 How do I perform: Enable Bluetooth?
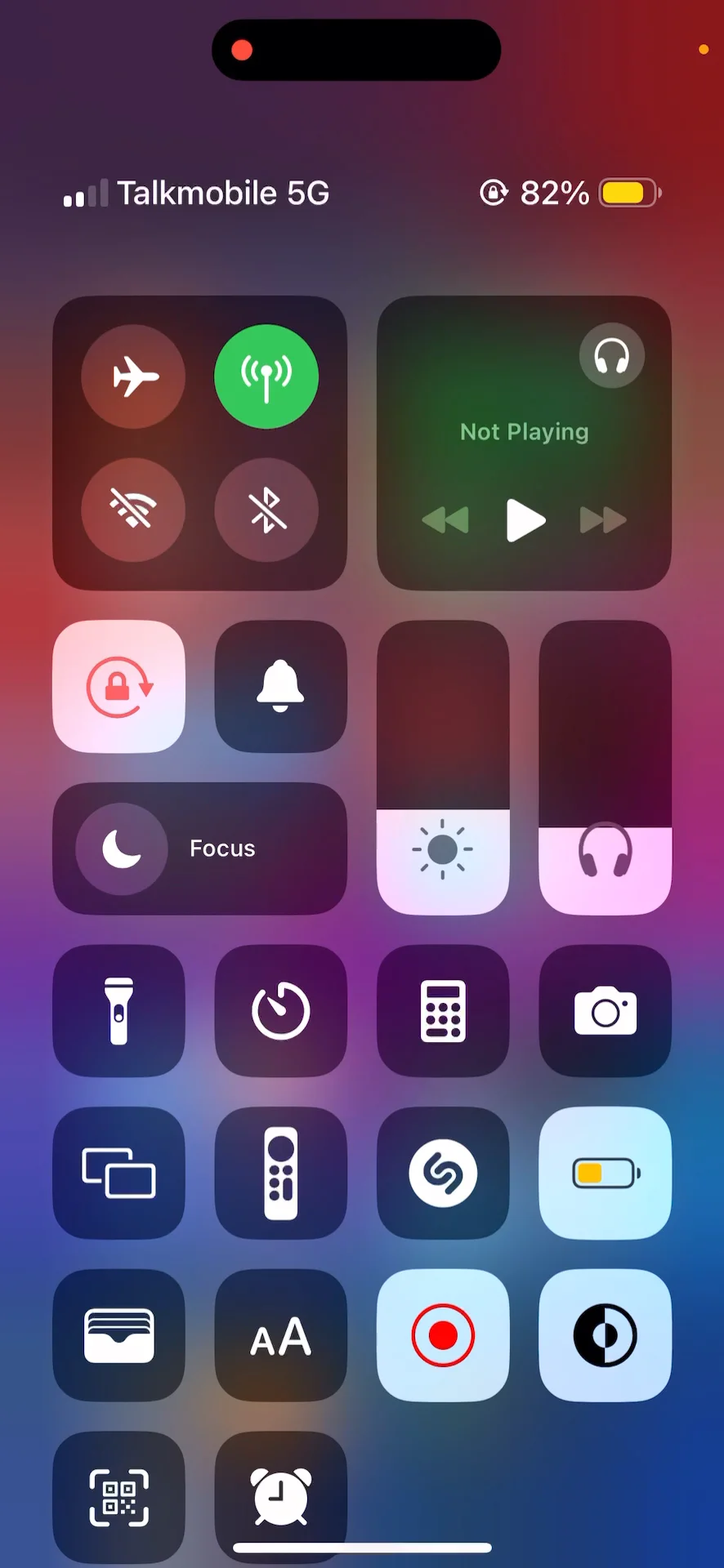point(266,510)
